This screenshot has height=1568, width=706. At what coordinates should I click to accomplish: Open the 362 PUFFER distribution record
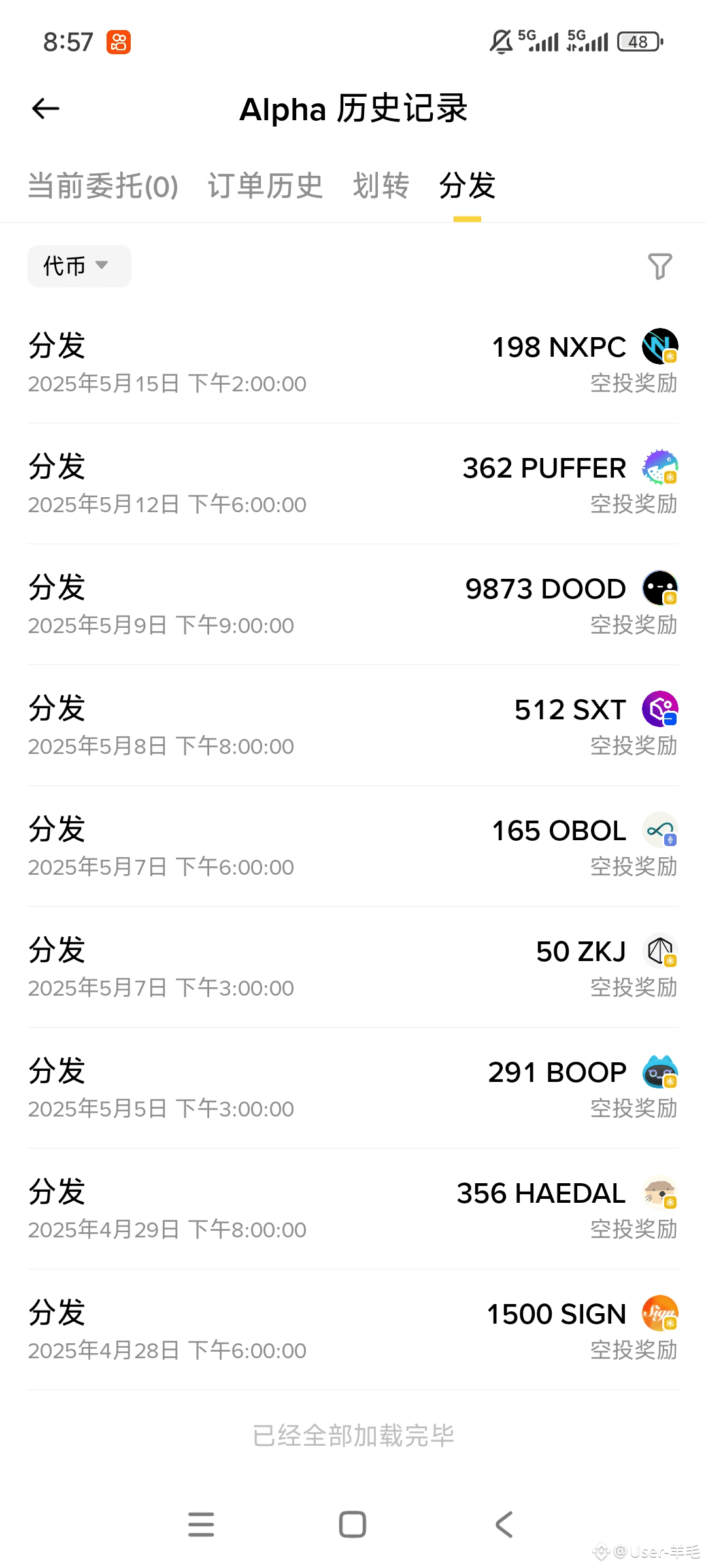pos(353,484)
